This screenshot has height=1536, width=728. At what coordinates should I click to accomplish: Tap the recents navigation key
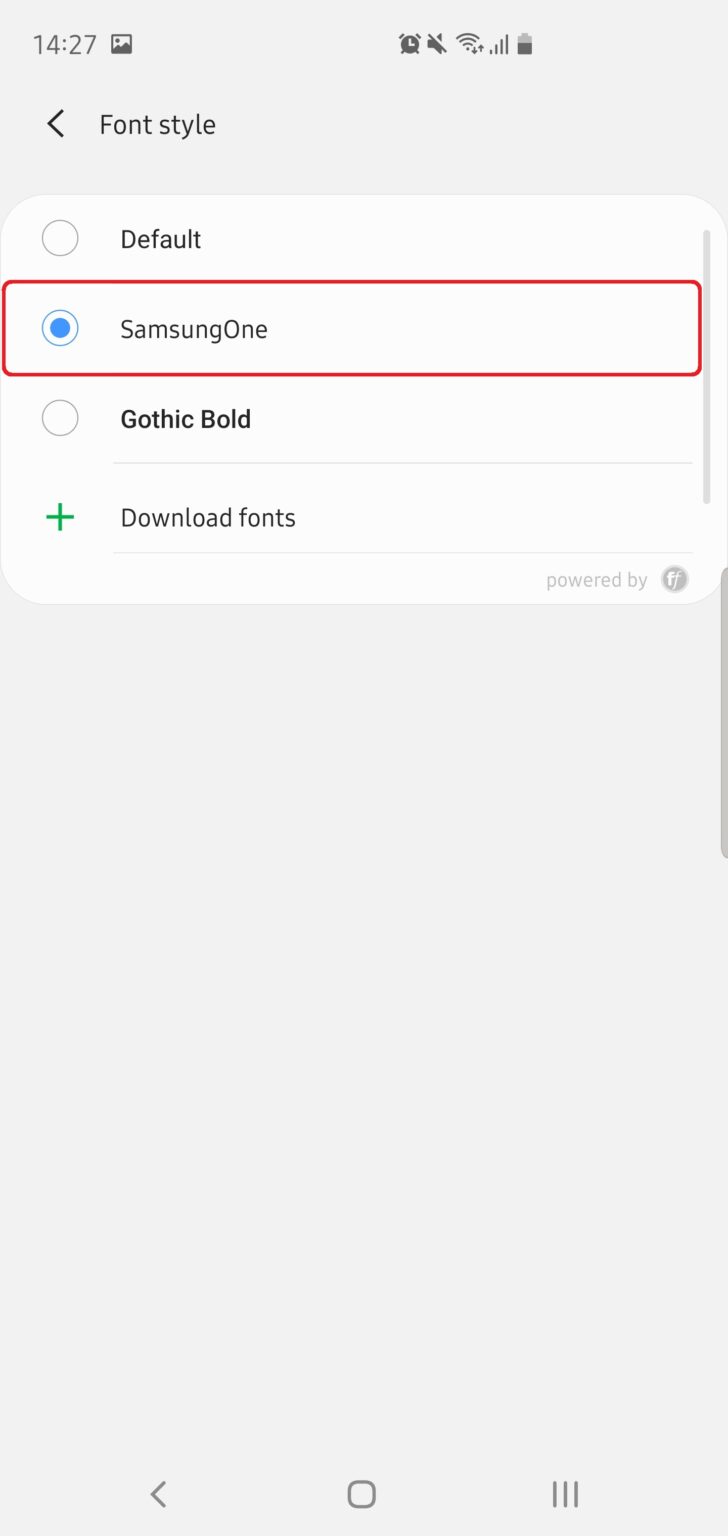(565, 1494)
